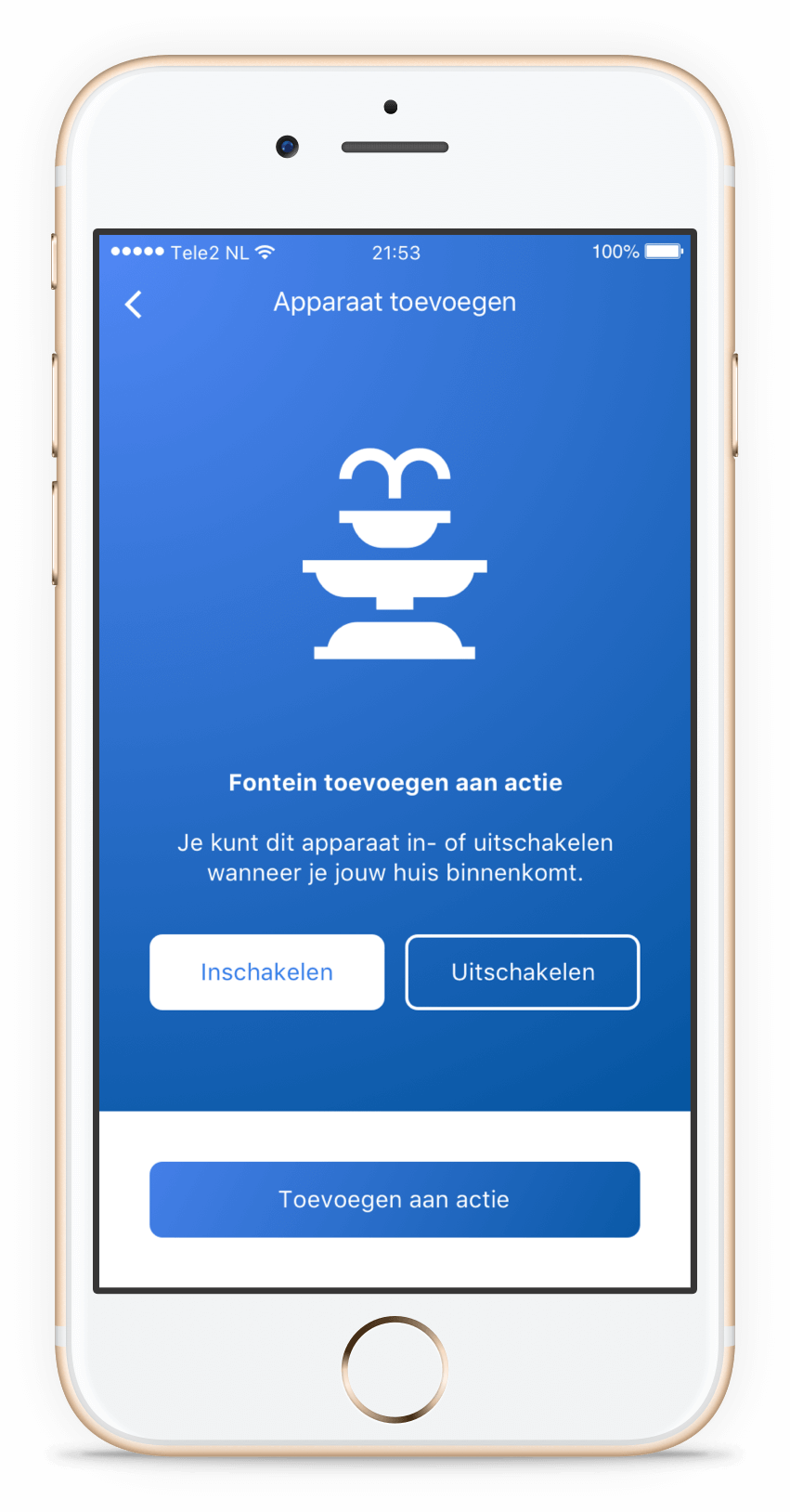Choose Uitschakelen for the fountain
The height and width of the screenshot is (1512, 790).
coord(522,971)
